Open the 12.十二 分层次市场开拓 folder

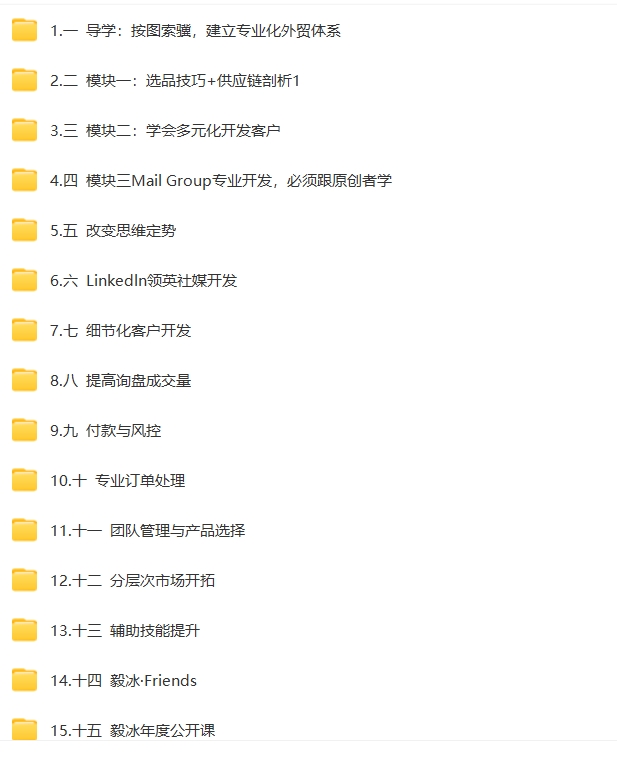click(x=132, y=581)
